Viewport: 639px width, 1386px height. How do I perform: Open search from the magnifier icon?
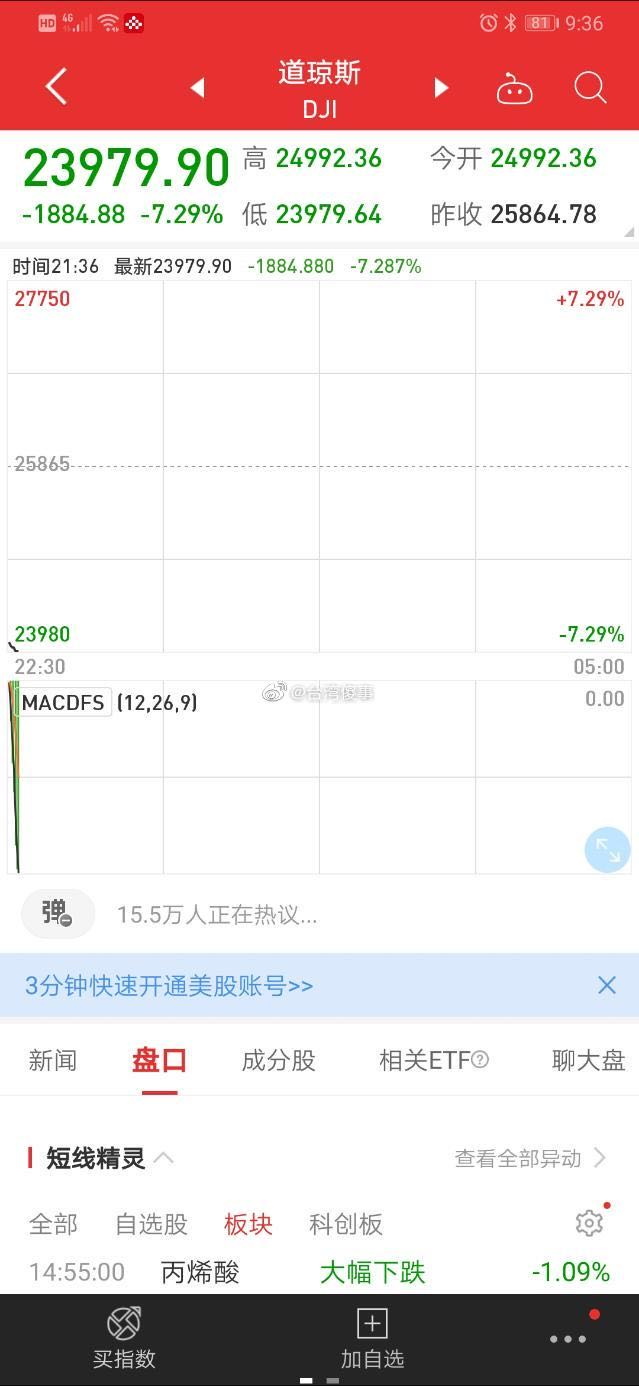[590, 88]
